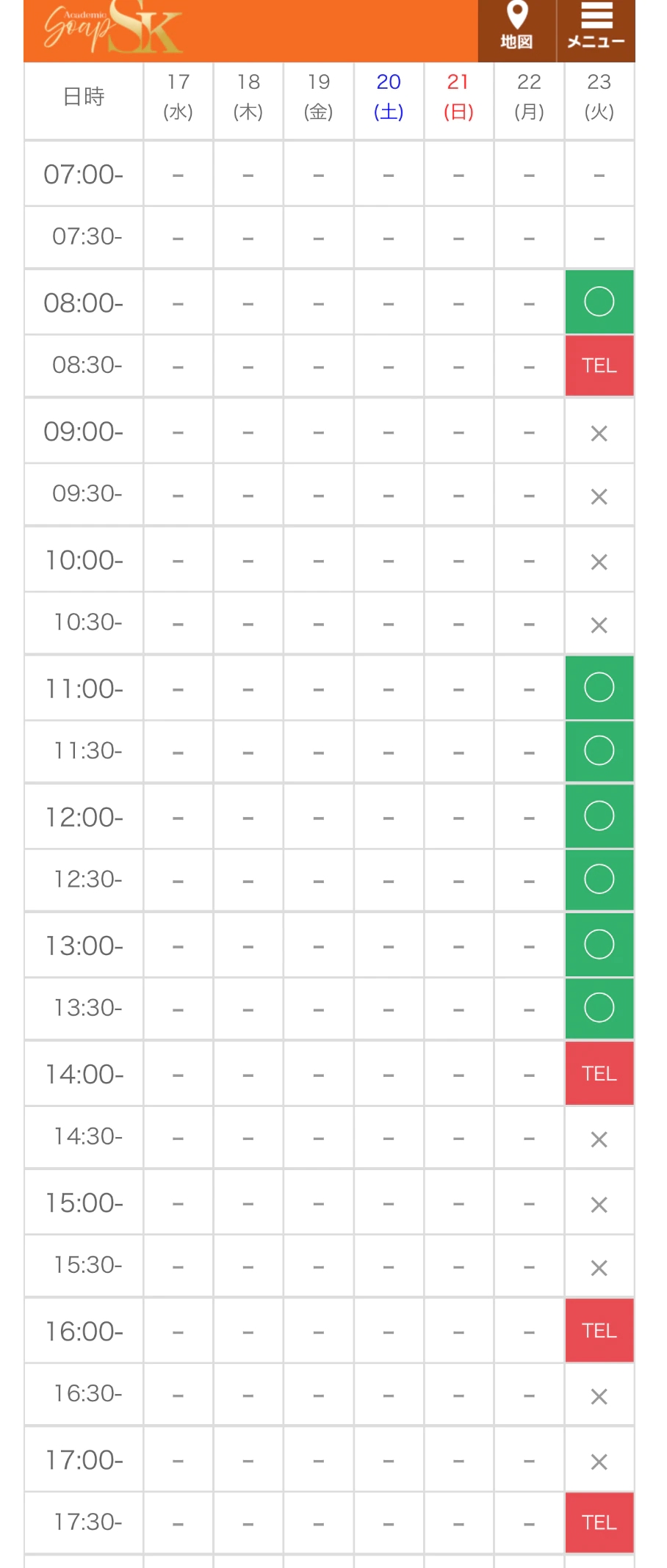Open the map (地図) button

coord(516,28)
